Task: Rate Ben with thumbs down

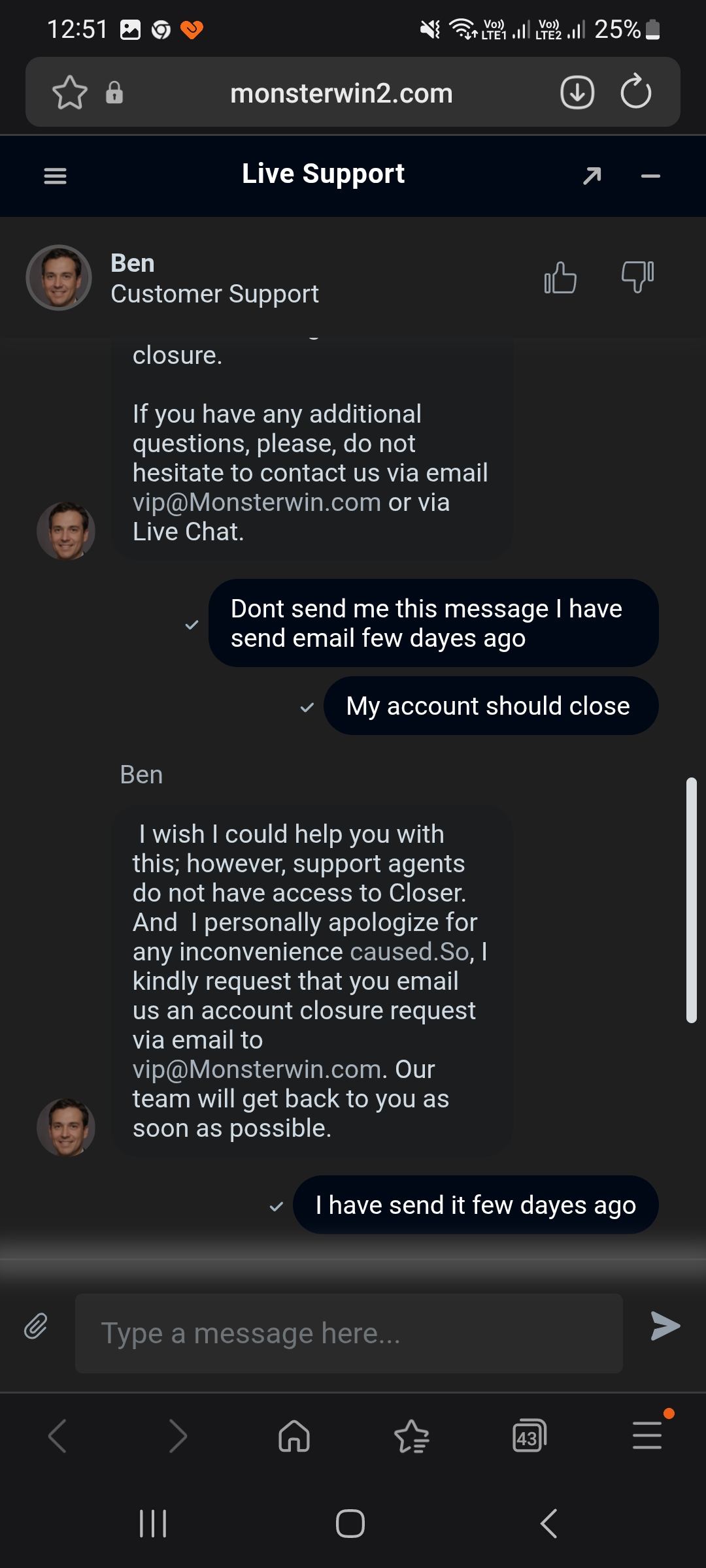Action: coord(637,277)
